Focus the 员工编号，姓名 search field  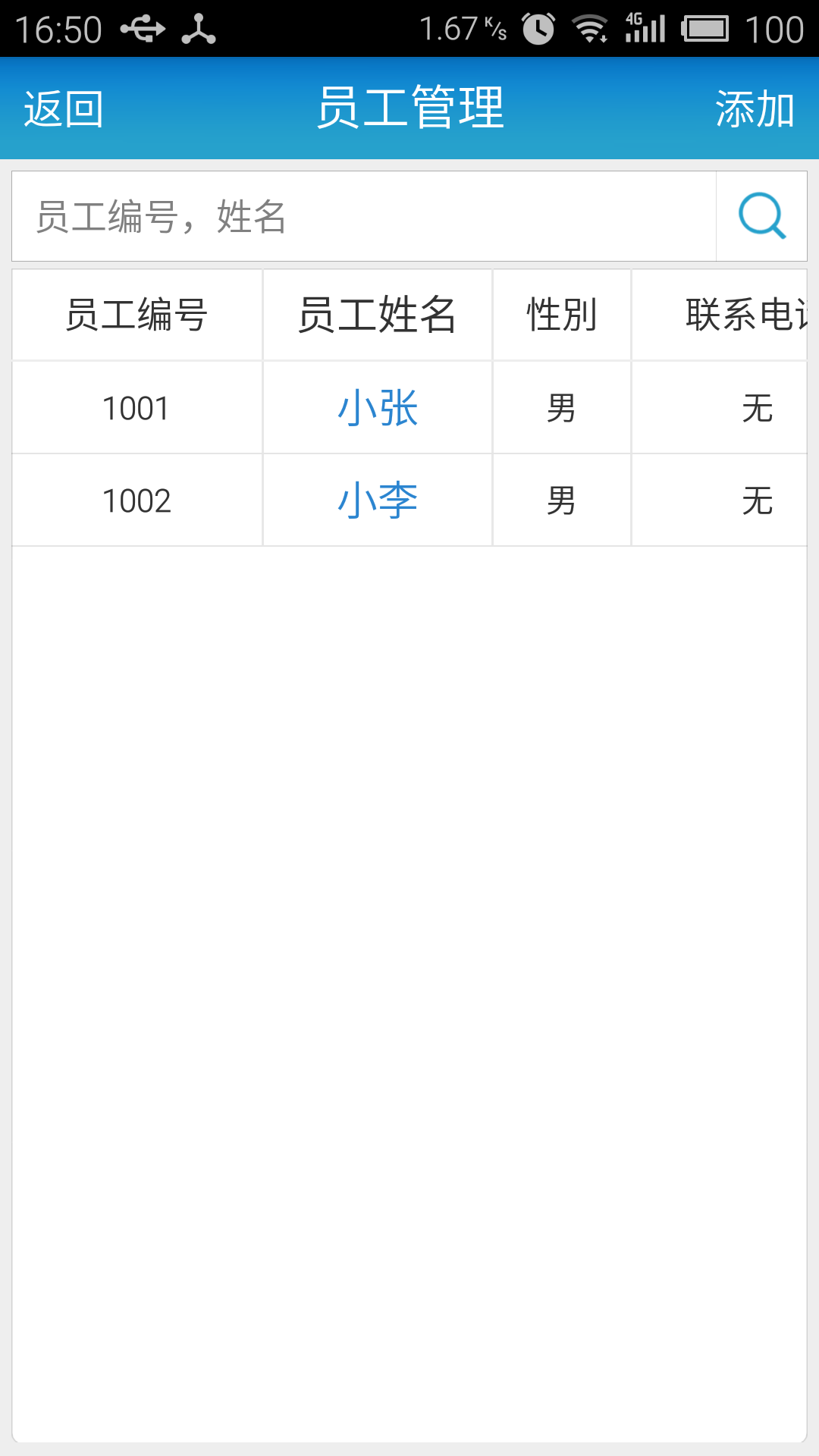(x=364, y=216)
